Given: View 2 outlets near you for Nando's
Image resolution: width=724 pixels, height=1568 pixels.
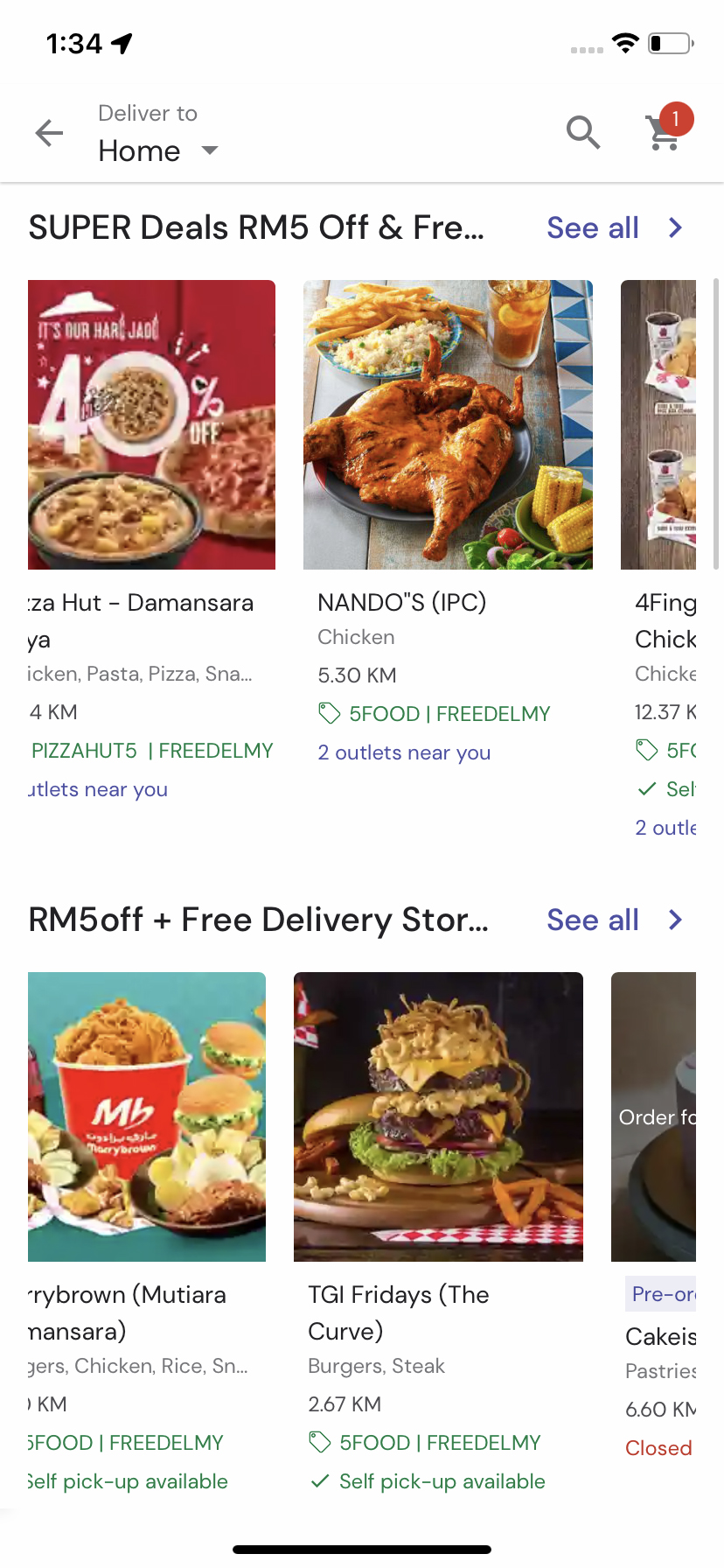Looking at the screenshot, I should [404, 752].
